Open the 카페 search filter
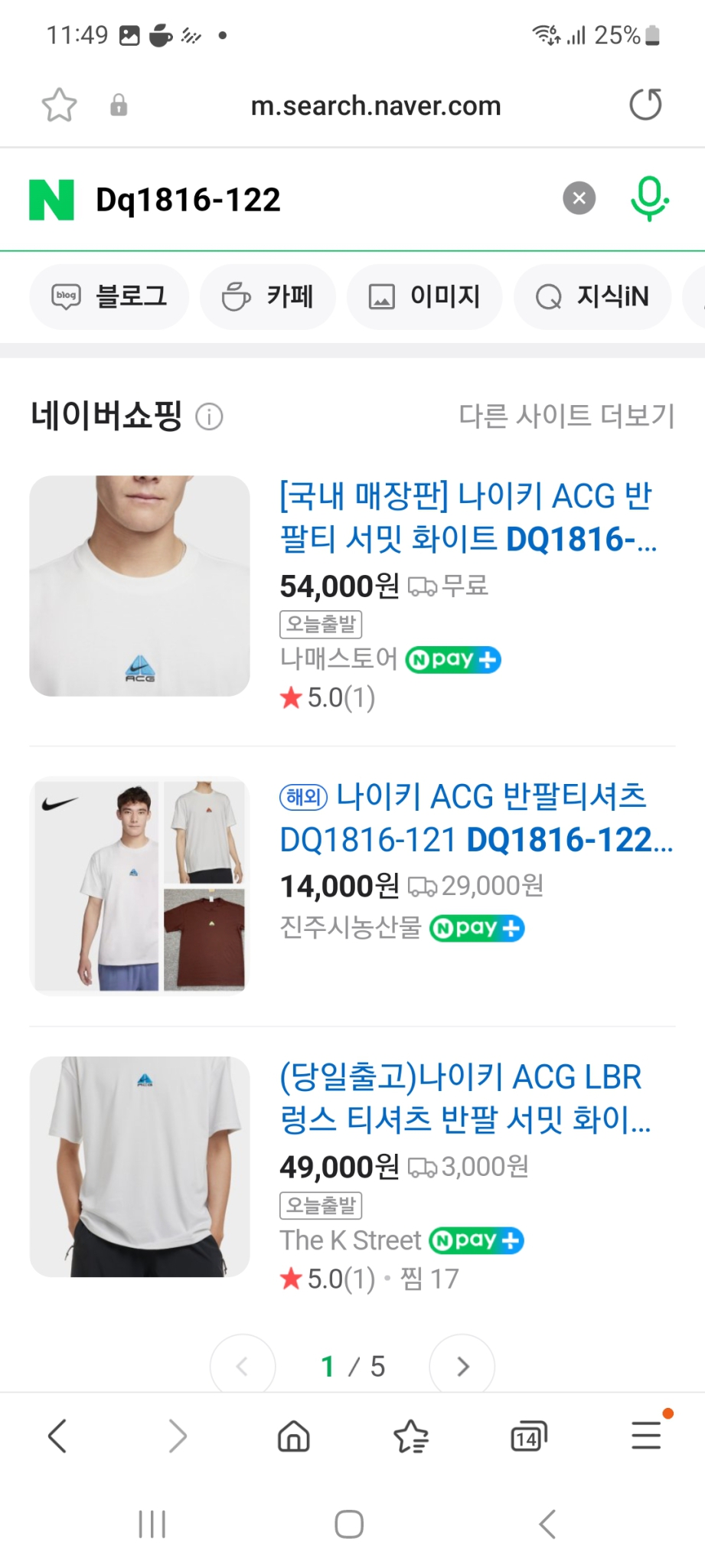Image resolution: width=705 pixels, height=1568 pixels. 267,296
